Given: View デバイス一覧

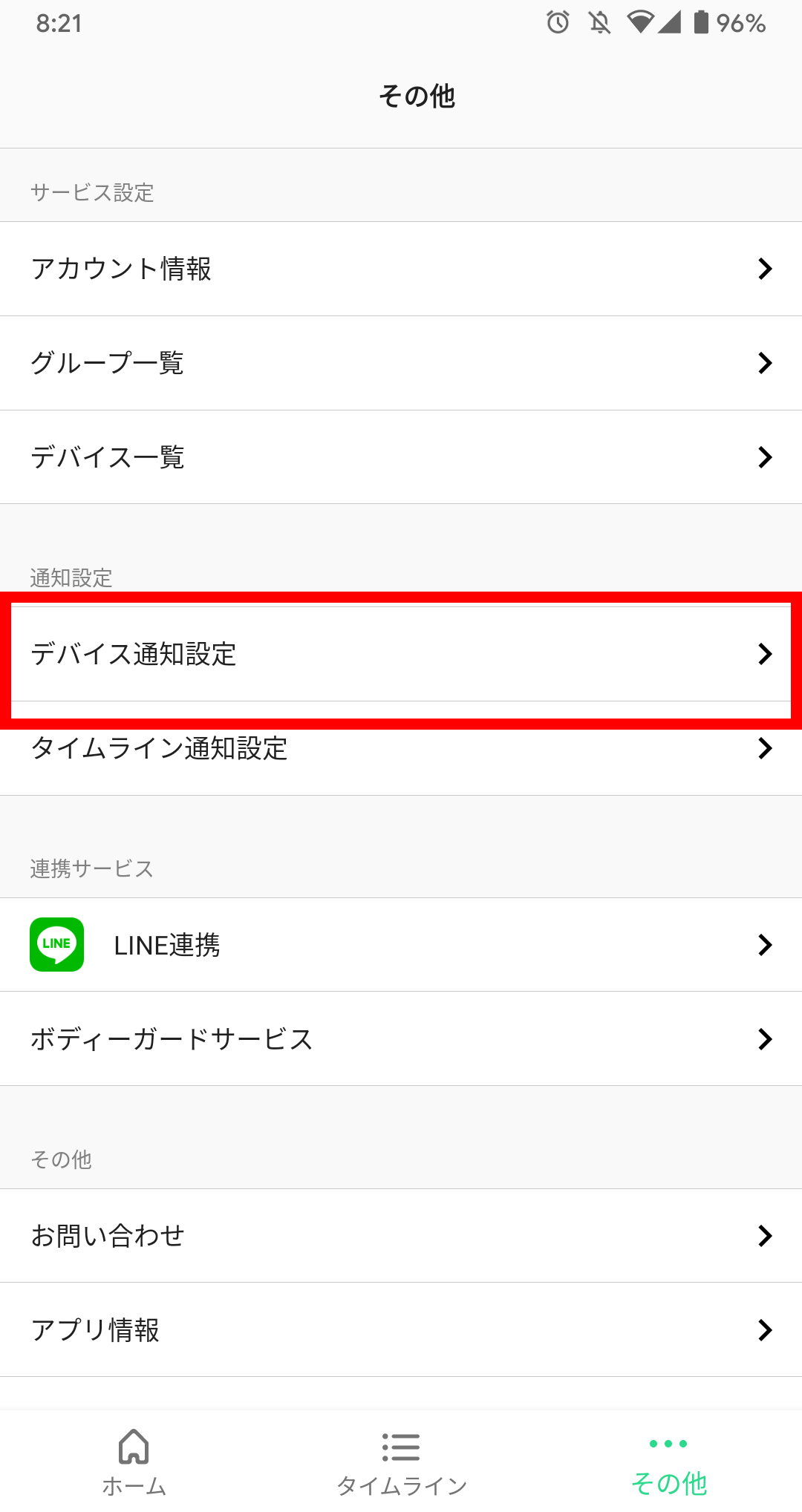Looking at the screenshot, I should click(401, 457).
